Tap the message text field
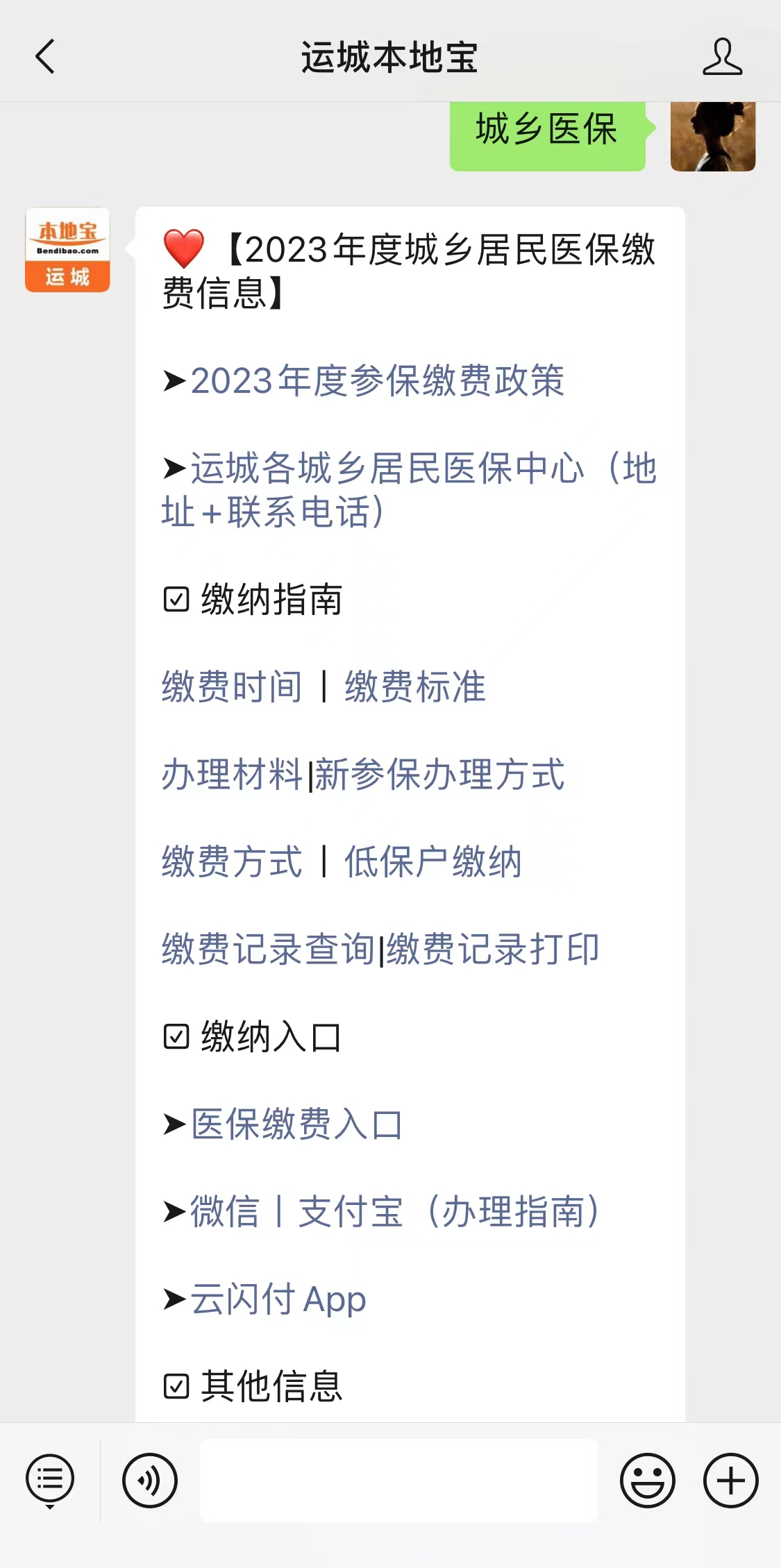 coord(398,1480)
